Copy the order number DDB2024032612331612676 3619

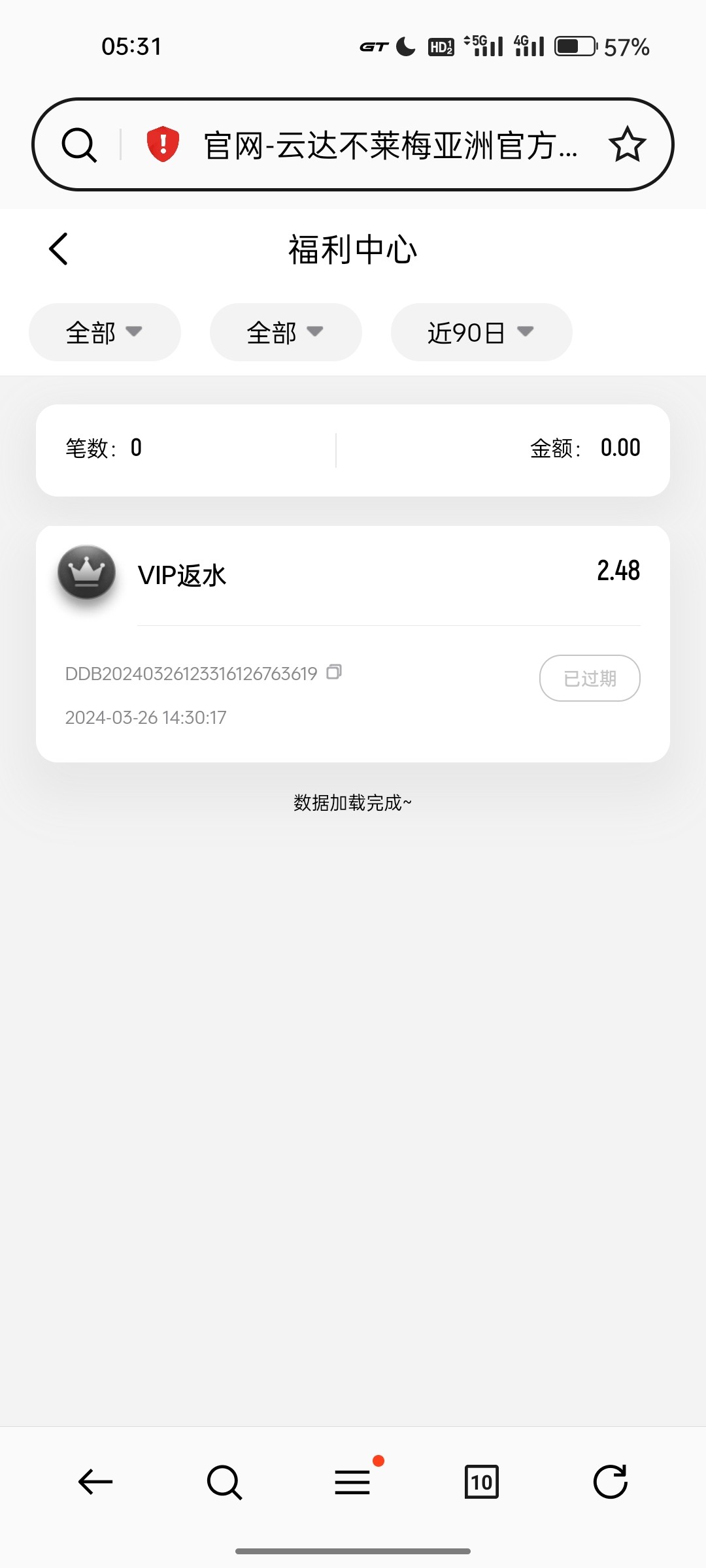coord(334,672)
